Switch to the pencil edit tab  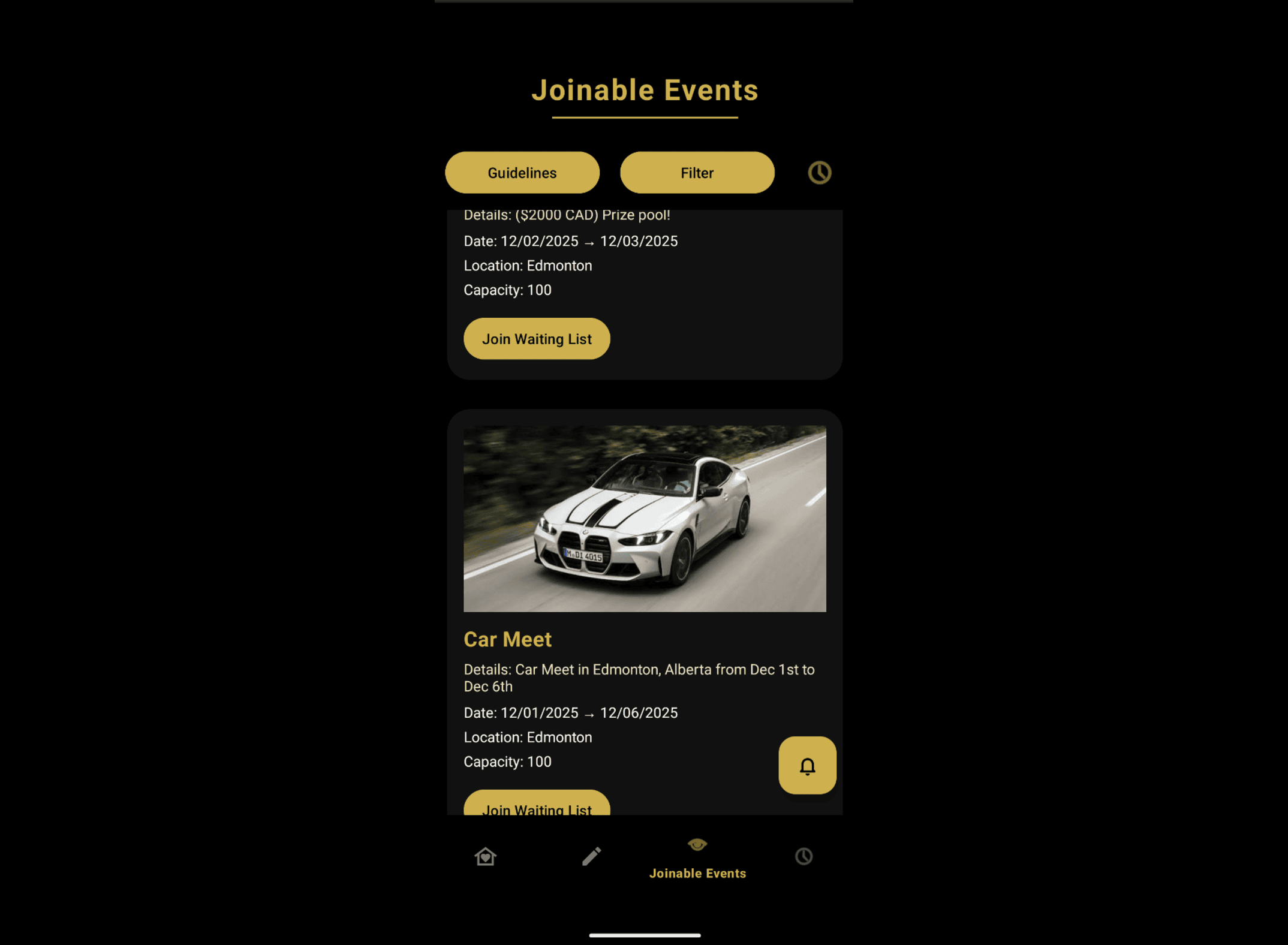[591, 856]
